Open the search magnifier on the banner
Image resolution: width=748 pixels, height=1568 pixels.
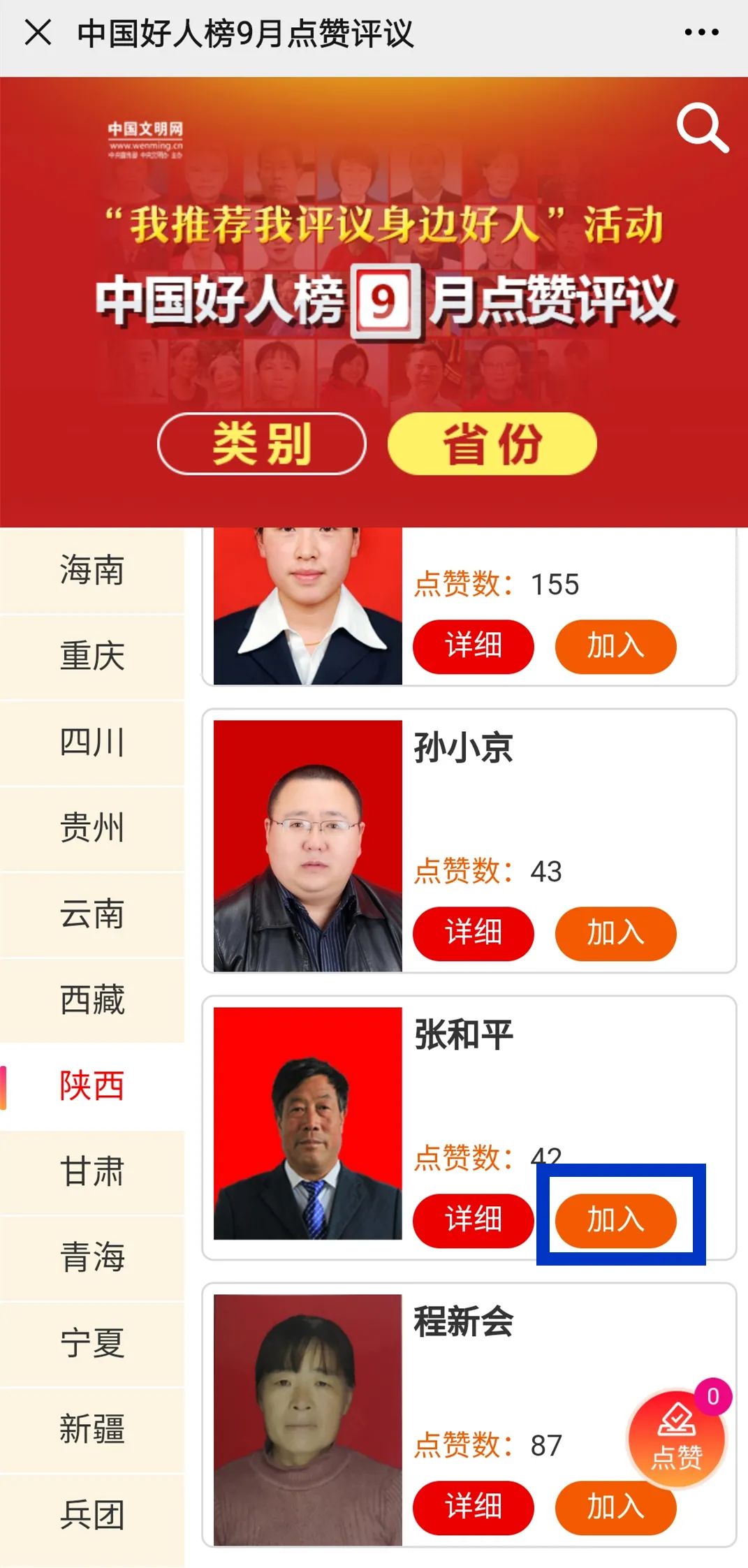tap(702, 128)
